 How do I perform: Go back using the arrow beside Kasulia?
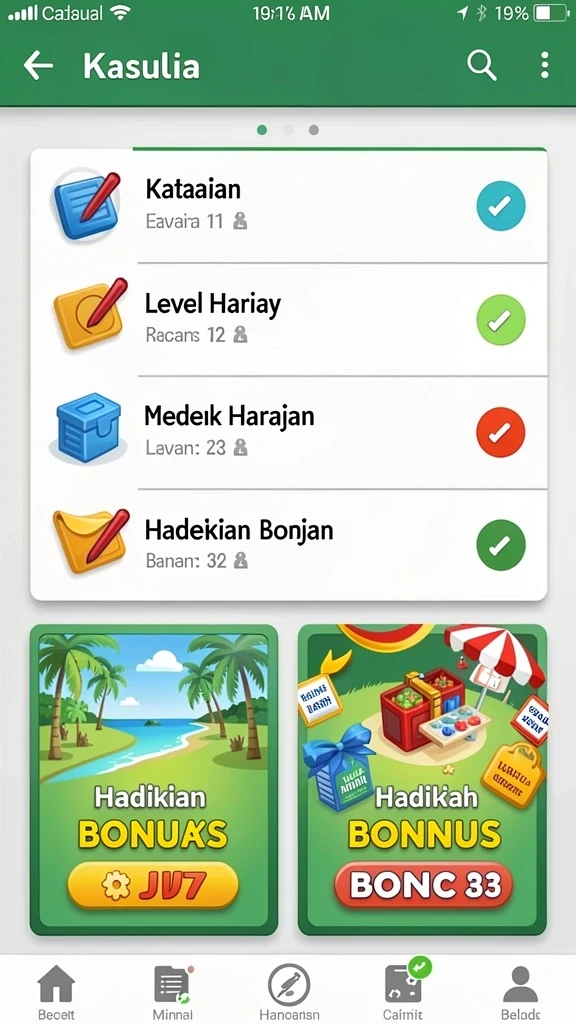click(38, 65)
